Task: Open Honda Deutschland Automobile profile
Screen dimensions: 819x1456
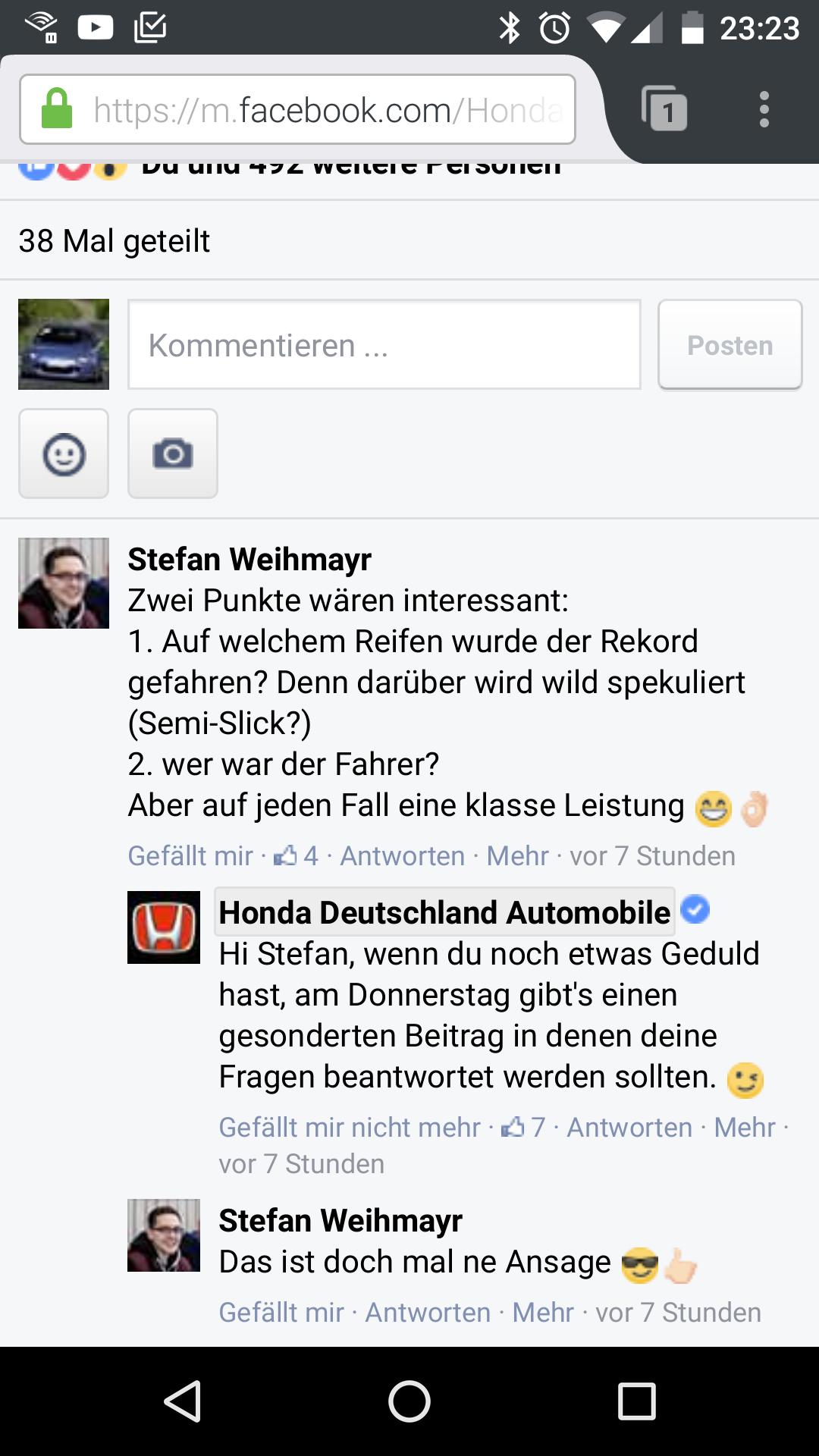Action: click(444, 912)
